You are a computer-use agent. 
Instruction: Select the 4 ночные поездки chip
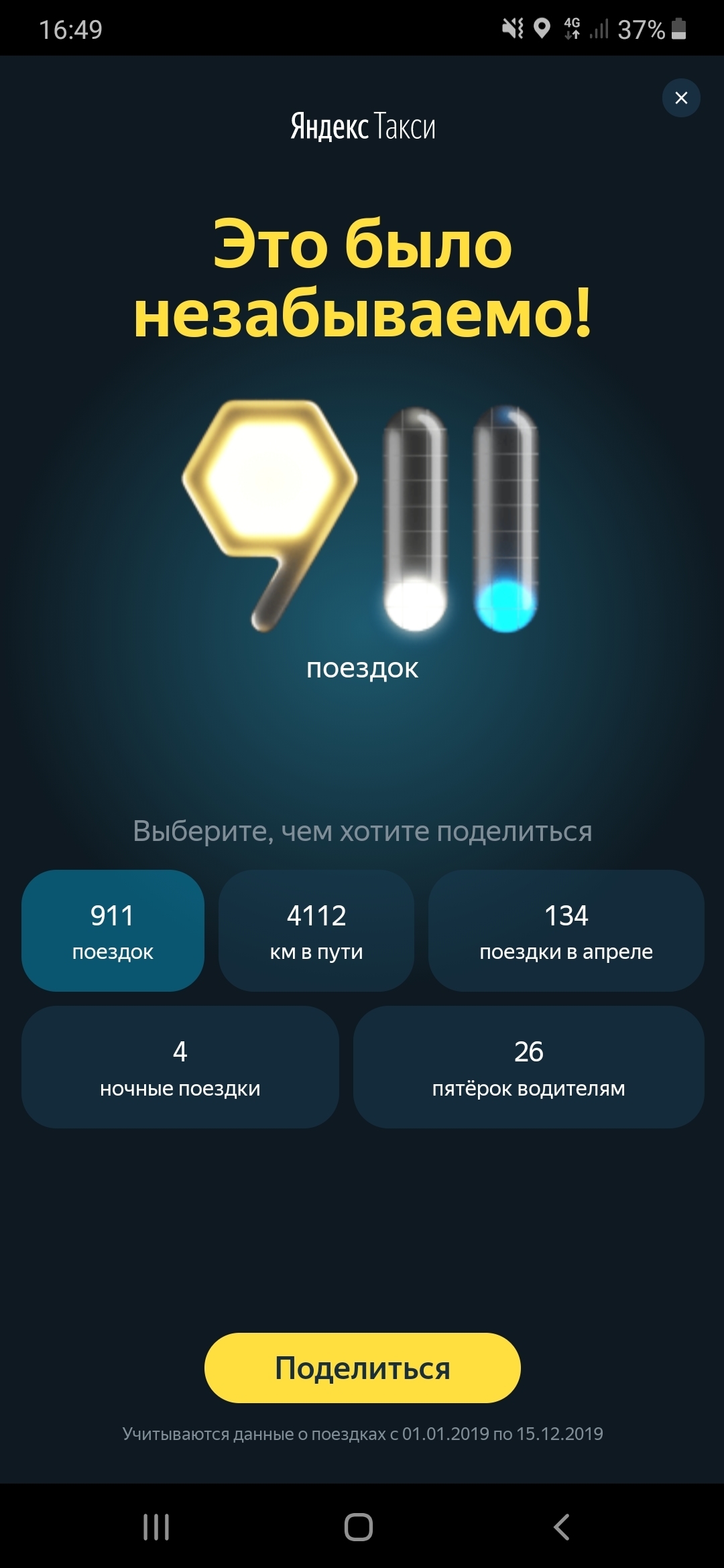180,1067
